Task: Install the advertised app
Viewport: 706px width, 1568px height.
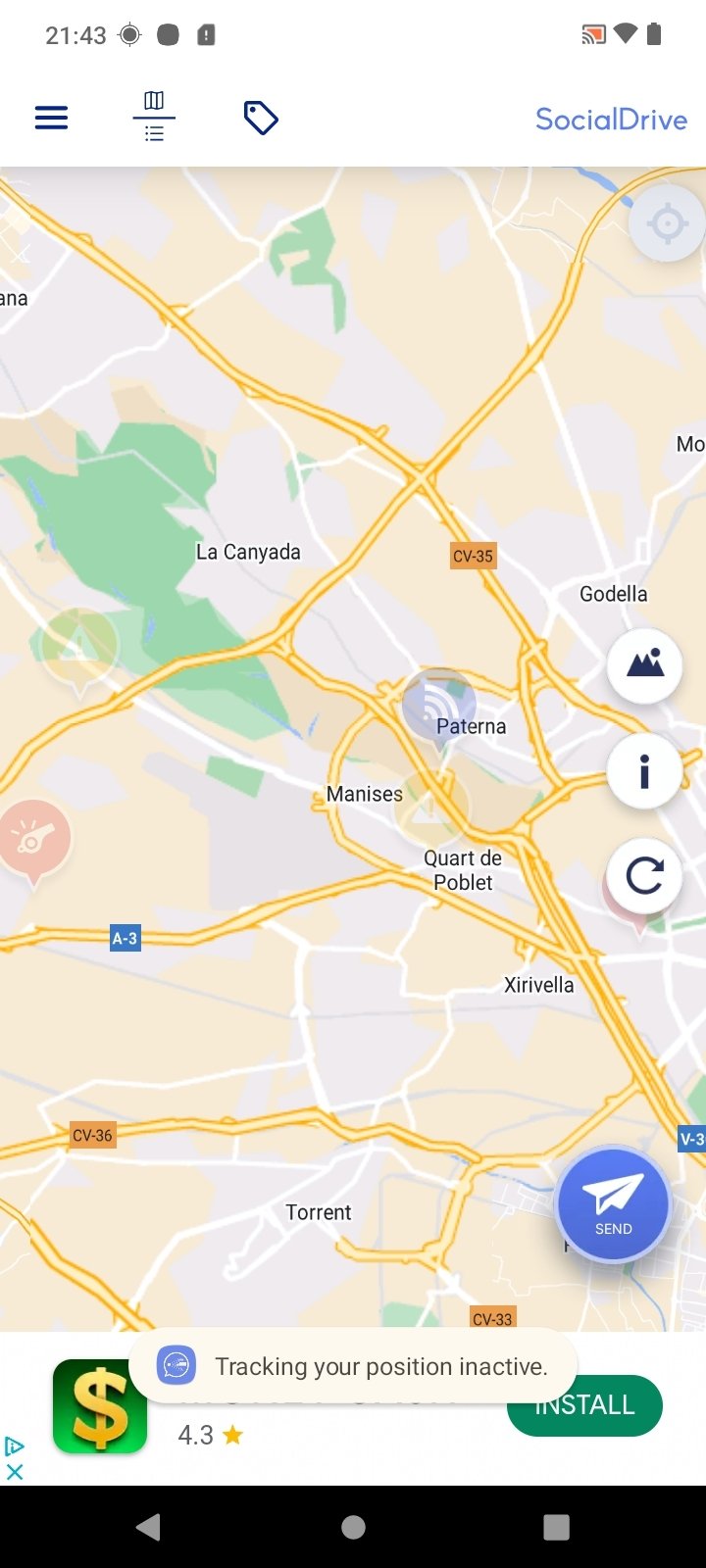Action: tap(584, 1405)
